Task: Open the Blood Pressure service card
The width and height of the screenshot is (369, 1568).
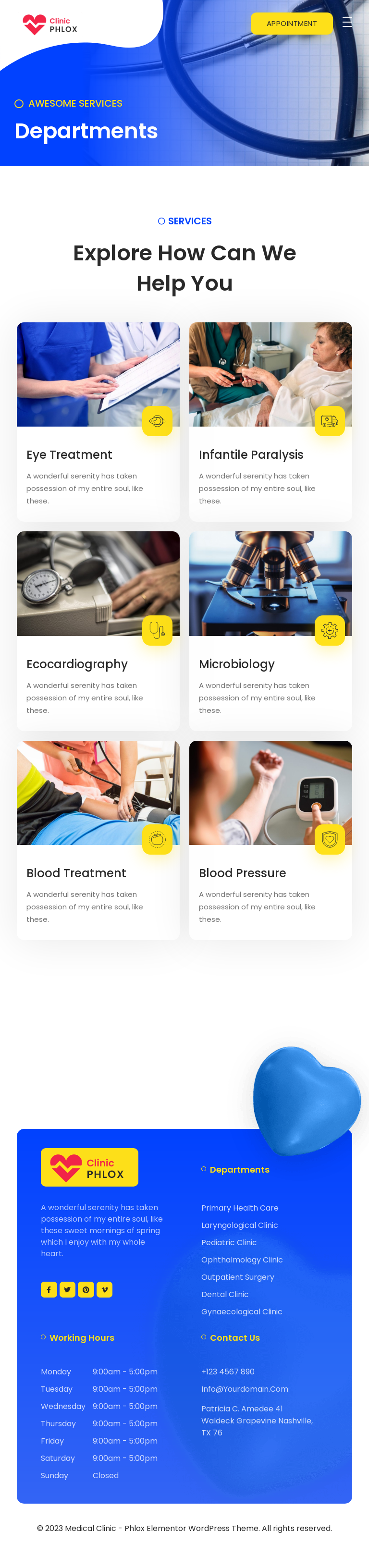Action: coord(242,873)
